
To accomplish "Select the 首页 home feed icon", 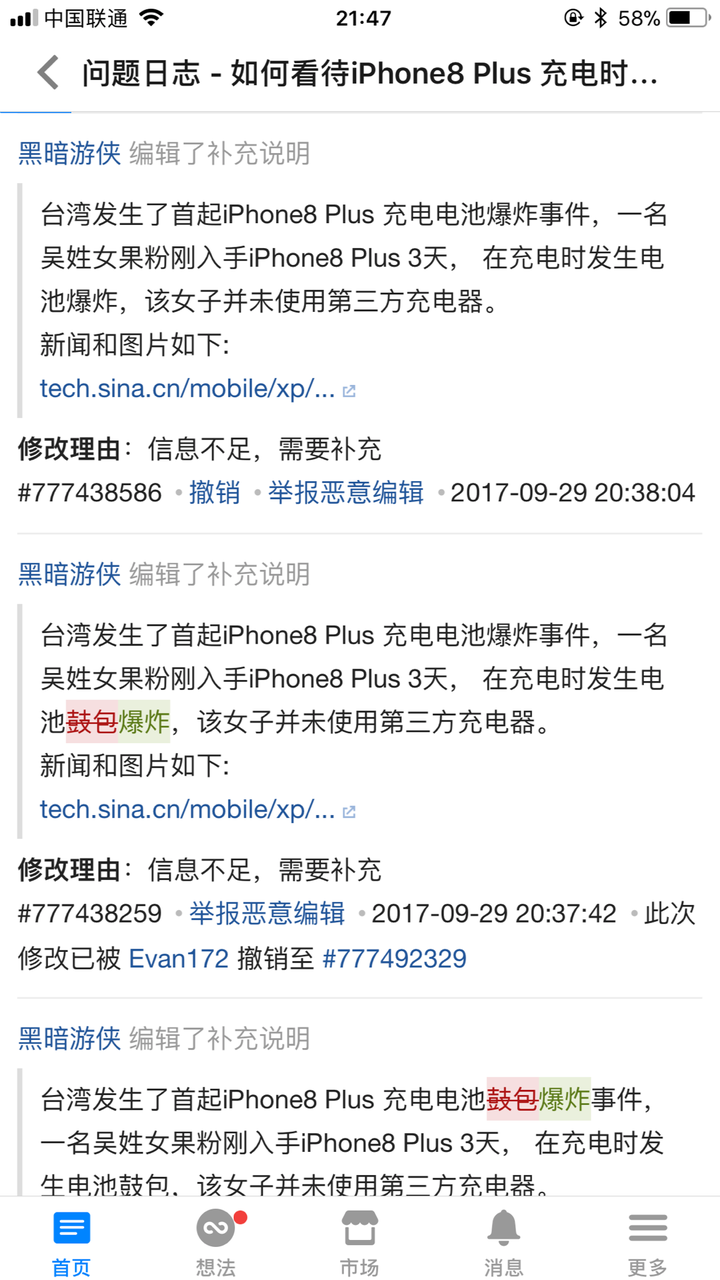I will point(71,1227).
